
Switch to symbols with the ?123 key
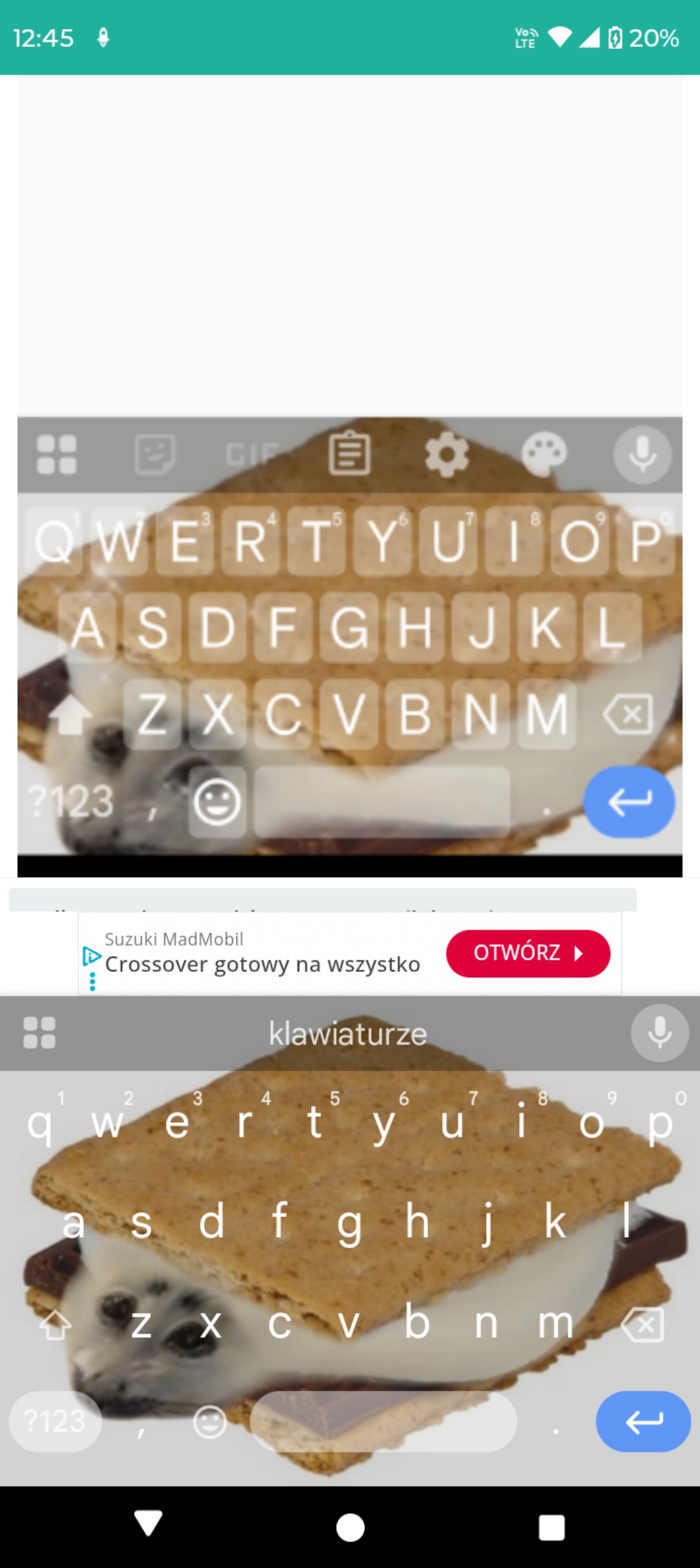coord(55,1421)
